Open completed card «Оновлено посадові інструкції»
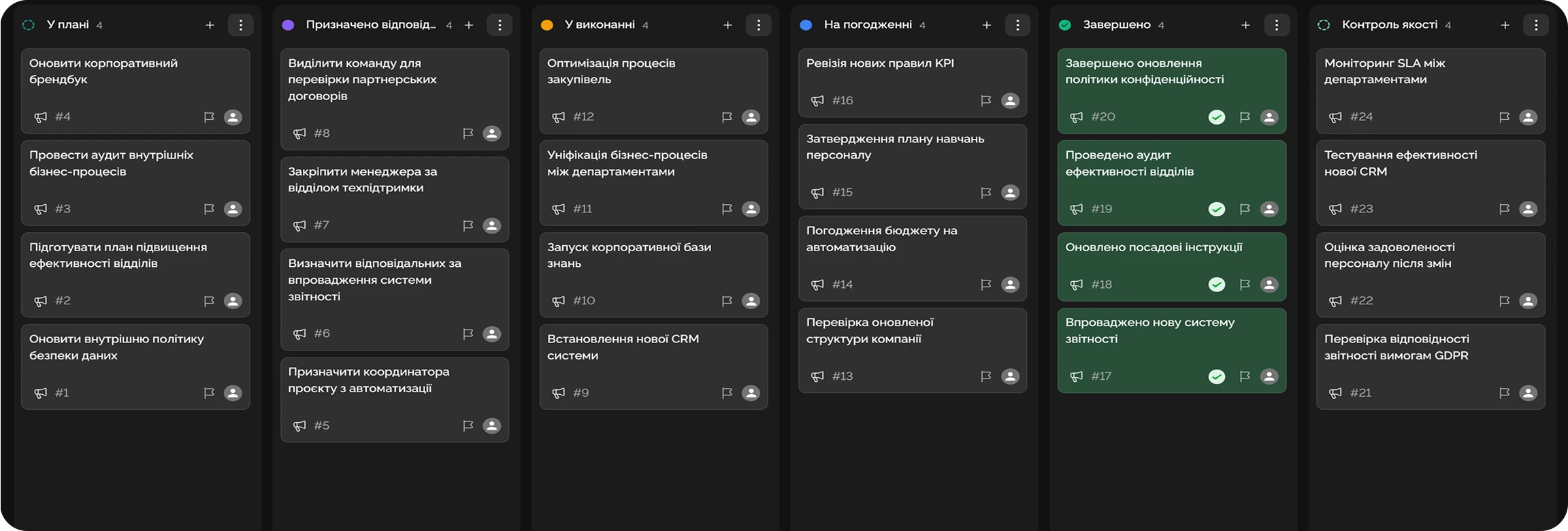 [x=1154, y=248]
